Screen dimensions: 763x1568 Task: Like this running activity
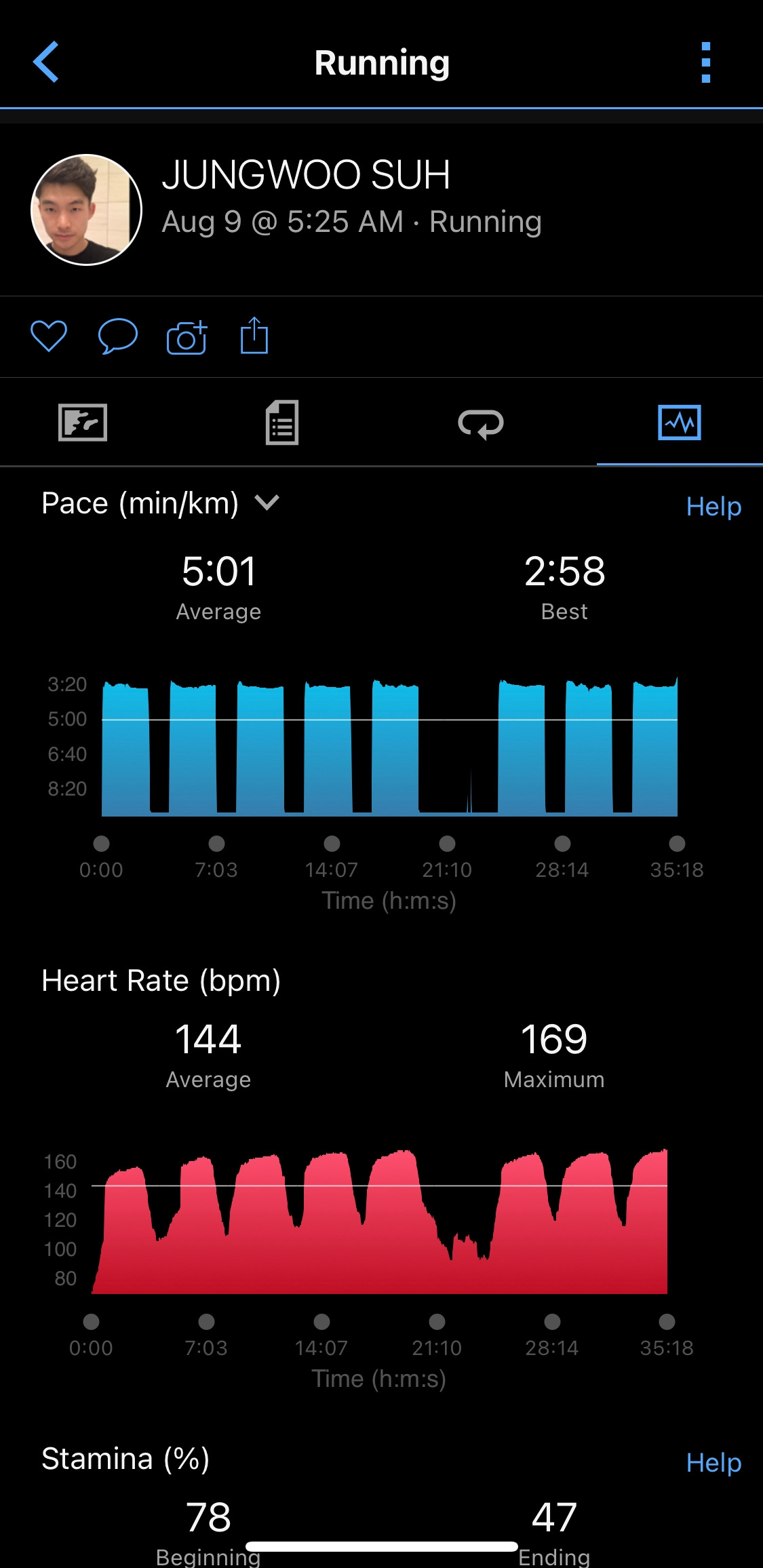click(x=49, y=336)
